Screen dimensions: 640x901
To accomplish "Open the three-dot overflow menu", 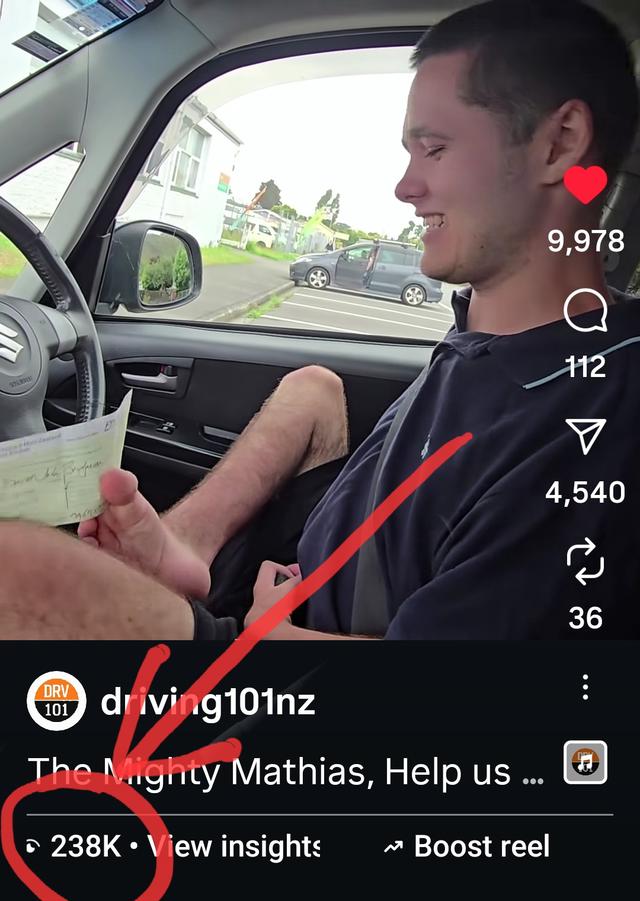I will tap(585, 687).
